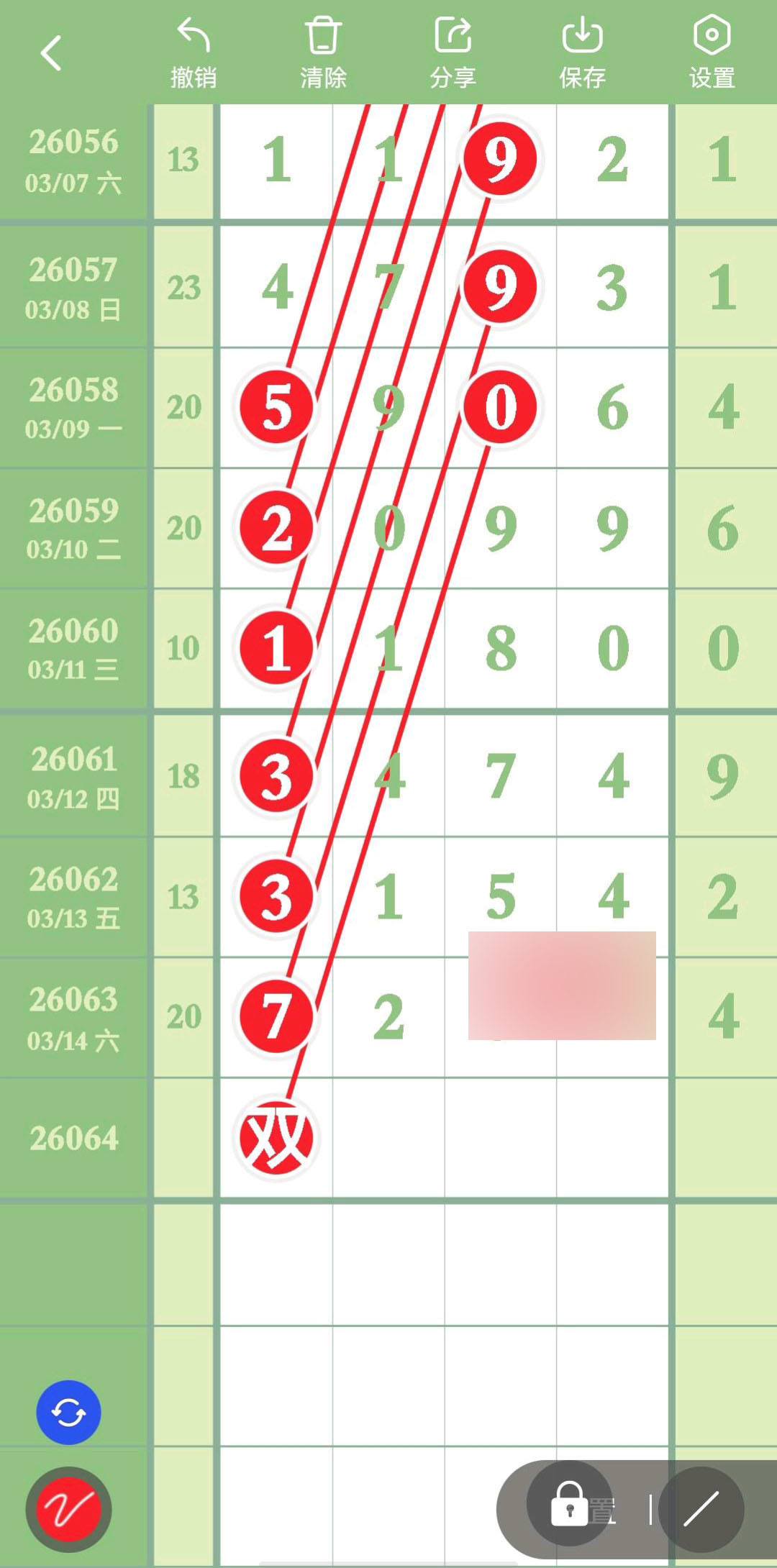Tap the blue refresh button
This screenshot has width=777, height=1568.
tap(68, 1412)
